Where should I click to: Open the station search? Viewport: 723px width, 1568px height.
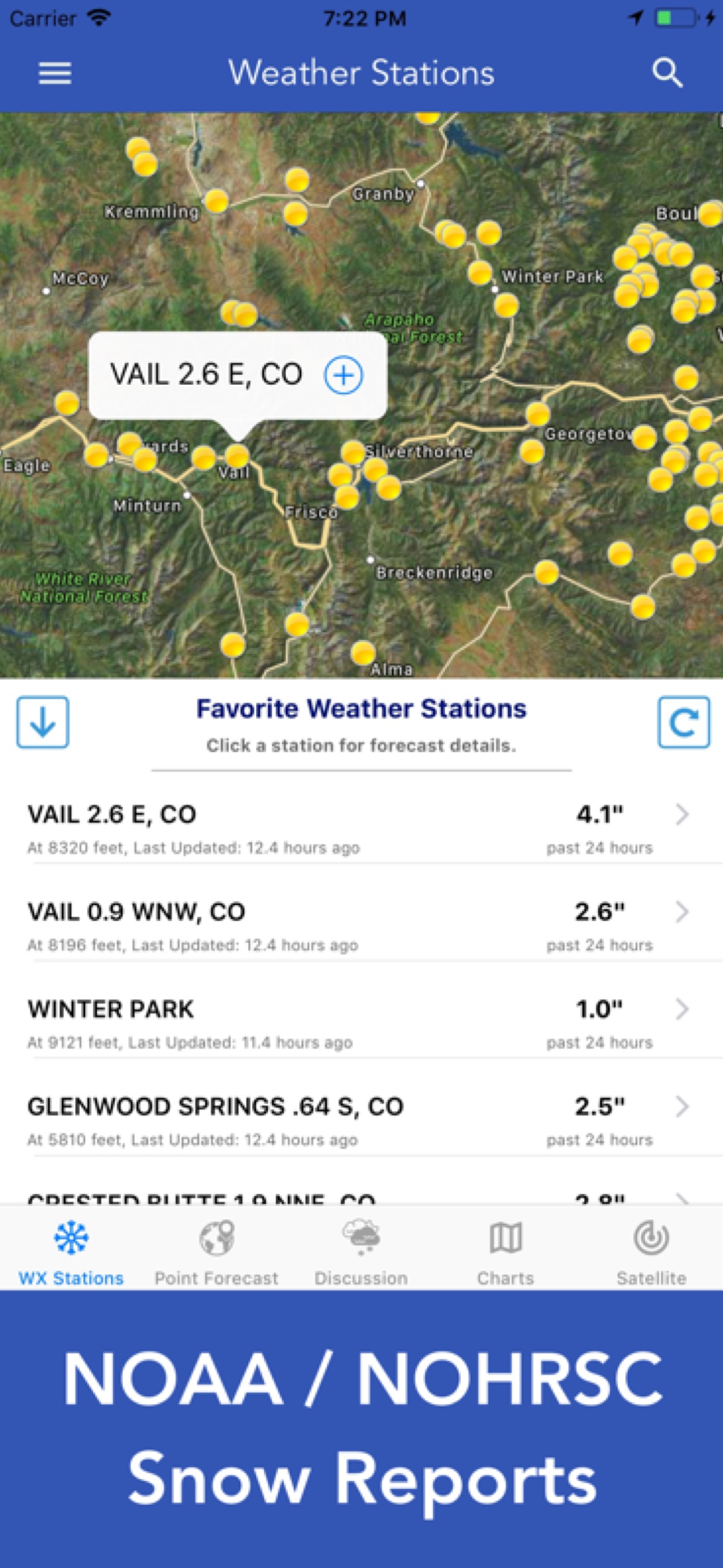668,73
